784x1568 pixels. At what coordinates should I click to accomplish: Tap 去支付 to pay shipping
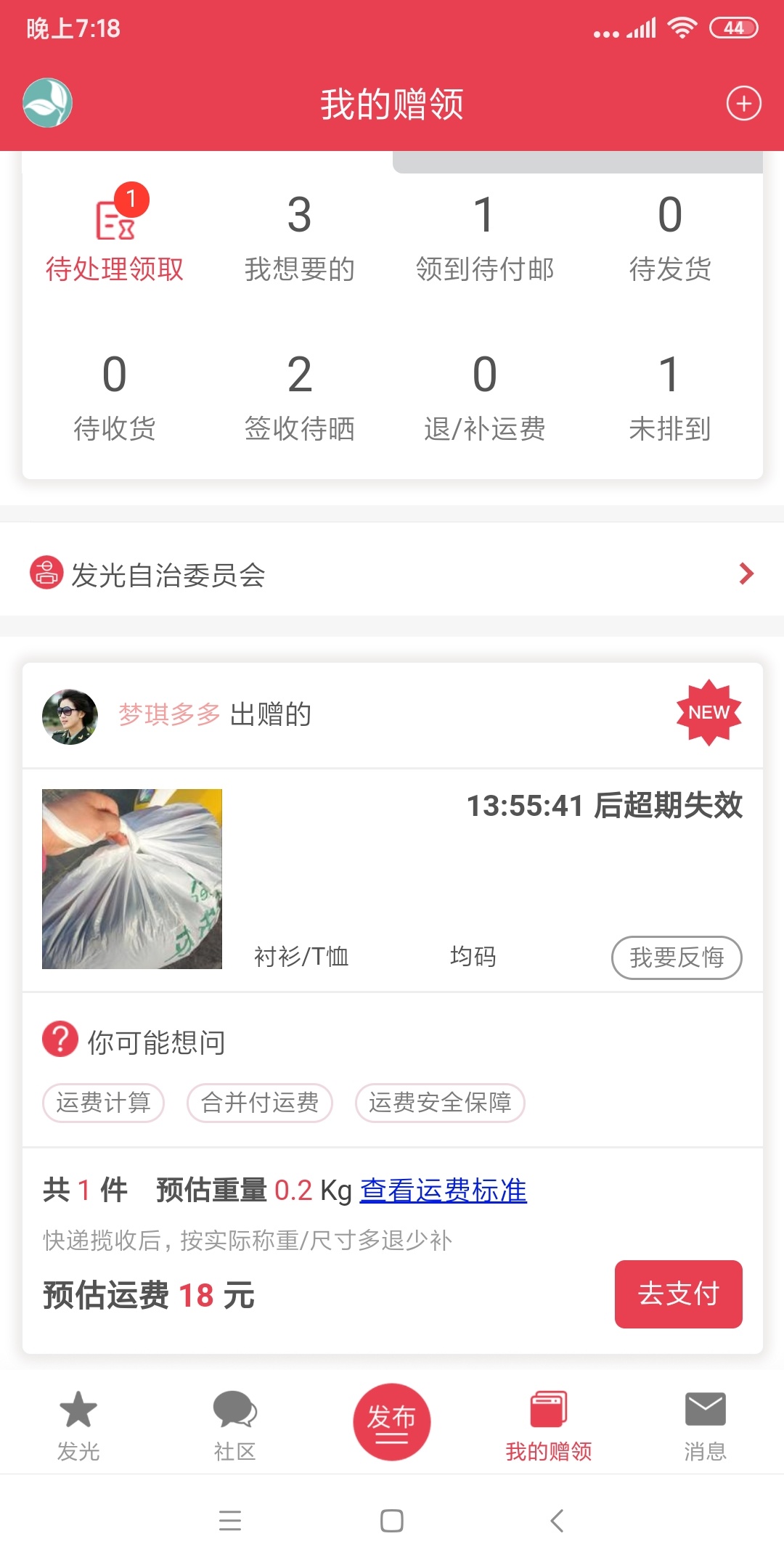tap(678, 1294)
